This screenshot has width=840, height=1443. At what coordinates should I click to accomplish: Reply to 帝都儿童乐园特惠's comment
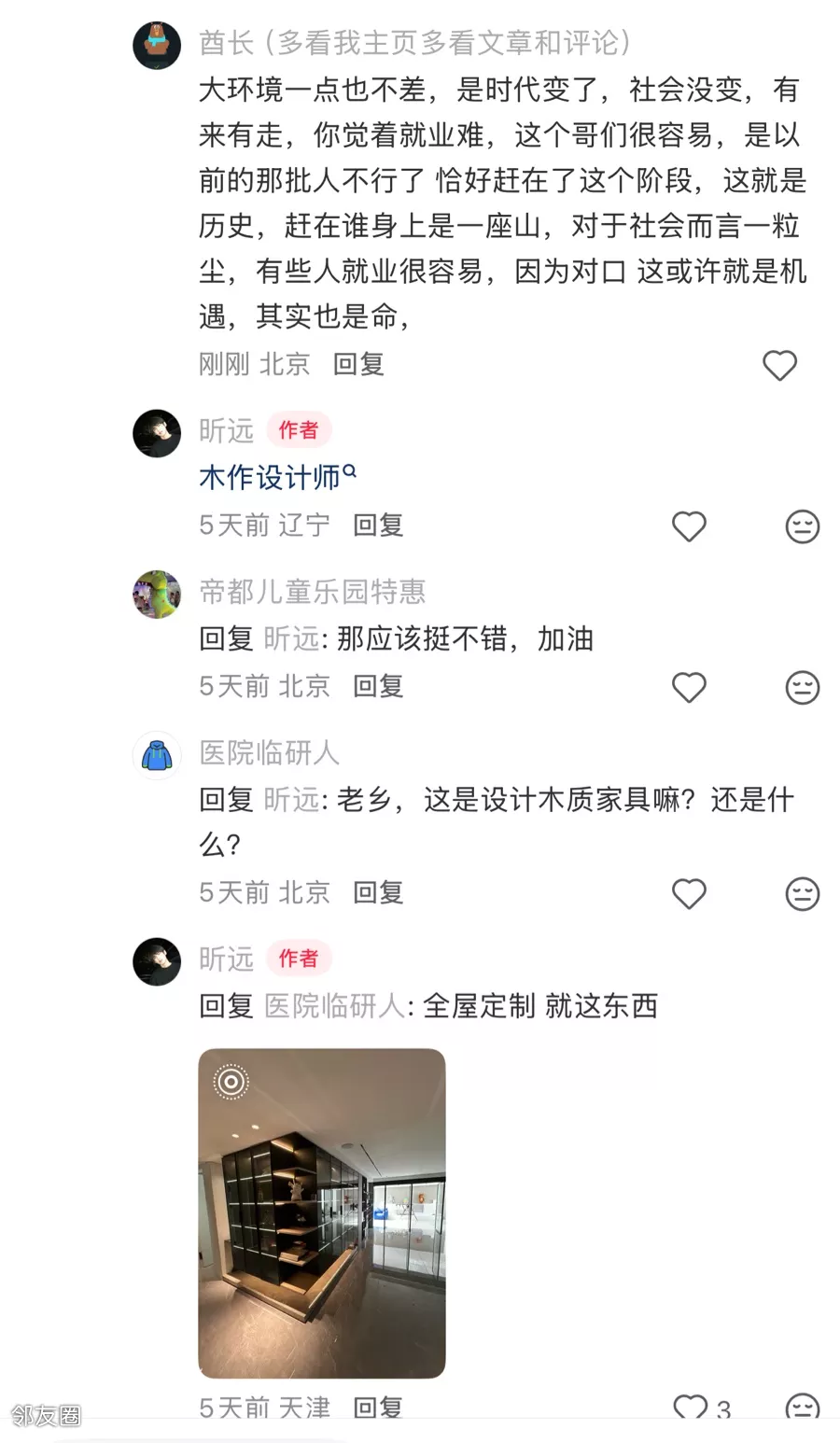click(378, 686)
